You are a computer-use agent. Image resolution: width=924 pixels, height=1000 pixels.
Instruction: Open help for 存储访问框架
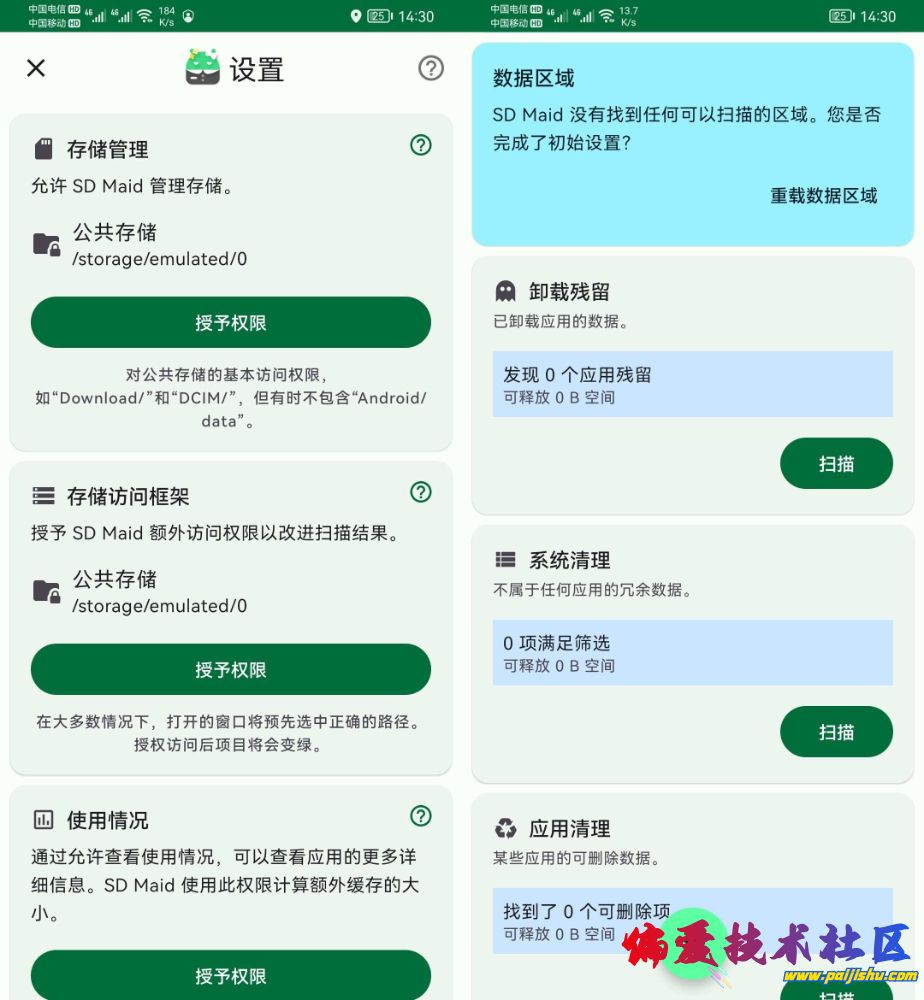click(x=421, y=492)
